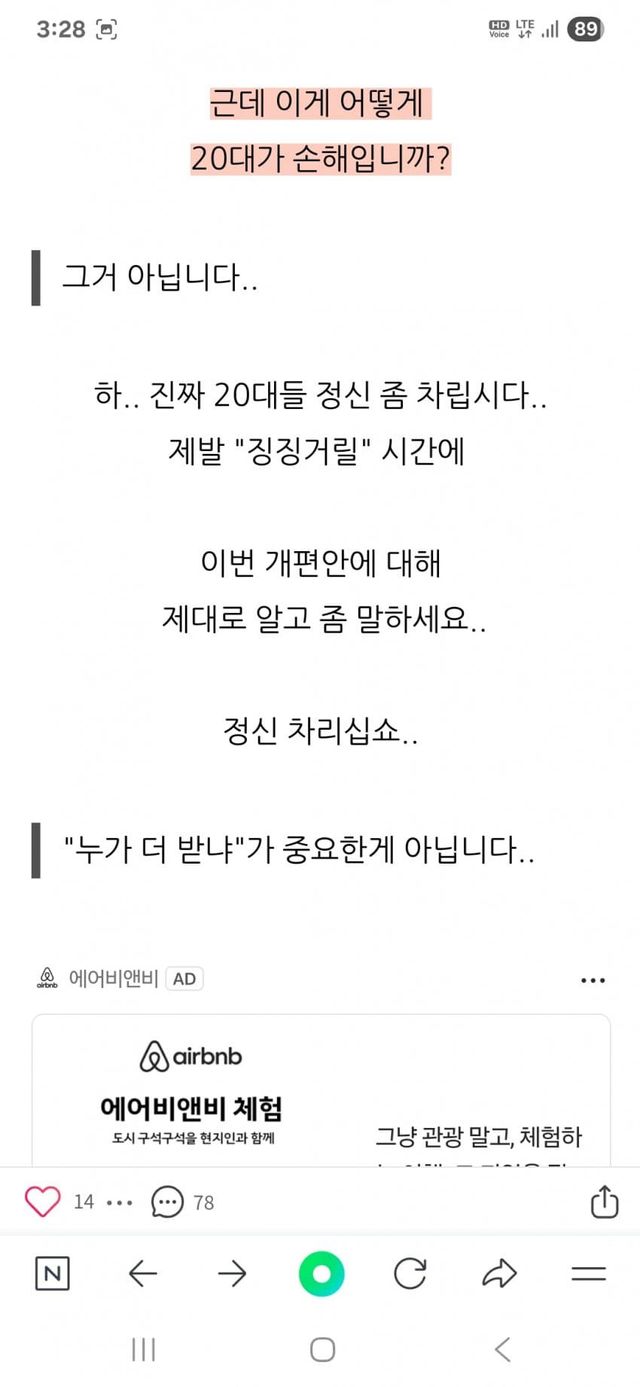Open recent apps from the navigation bar
The image size is (640, 1387).
pos(144,1350)
